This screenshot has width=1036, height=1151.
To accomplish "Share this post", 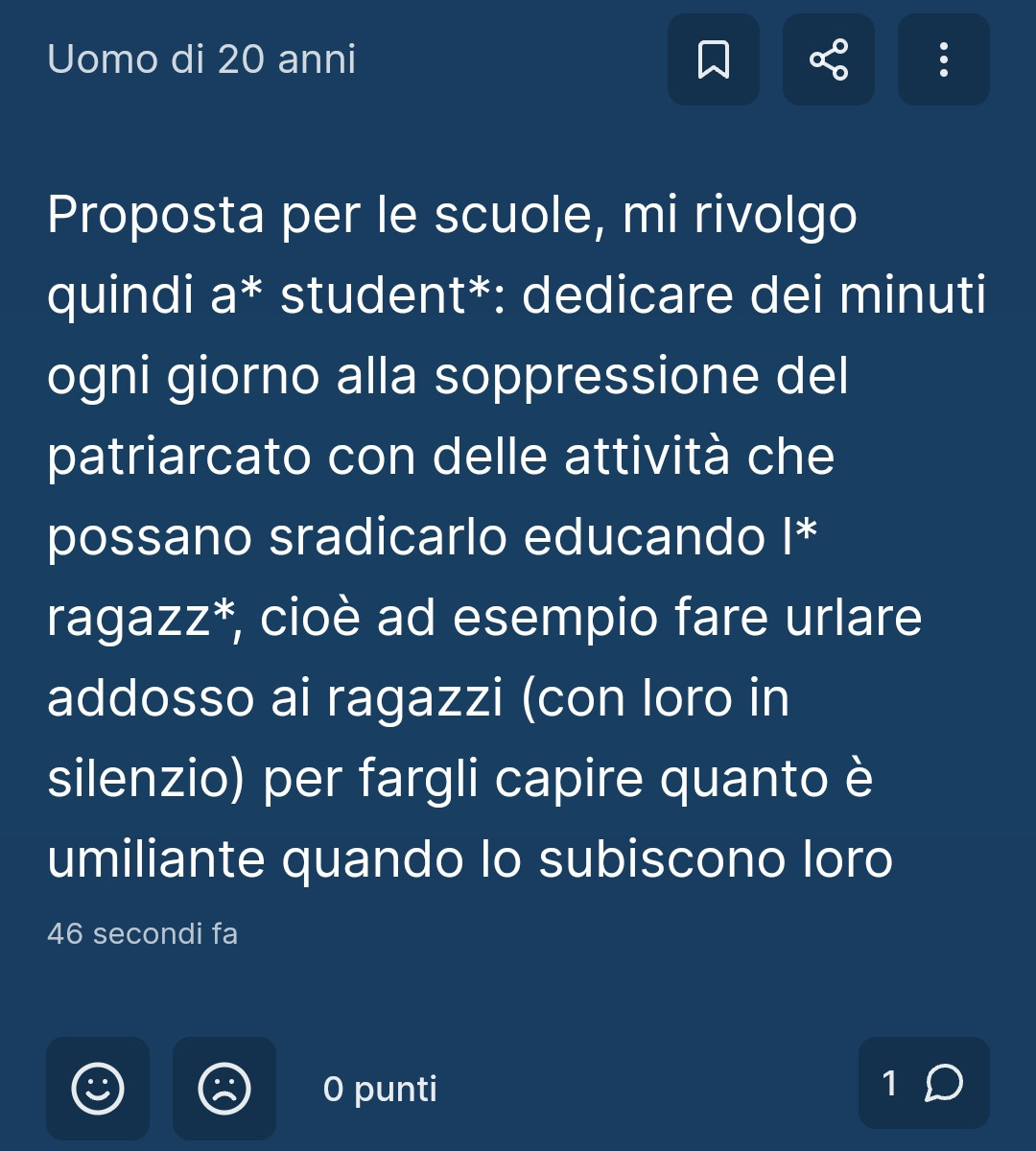I will (x=828, y=59).
